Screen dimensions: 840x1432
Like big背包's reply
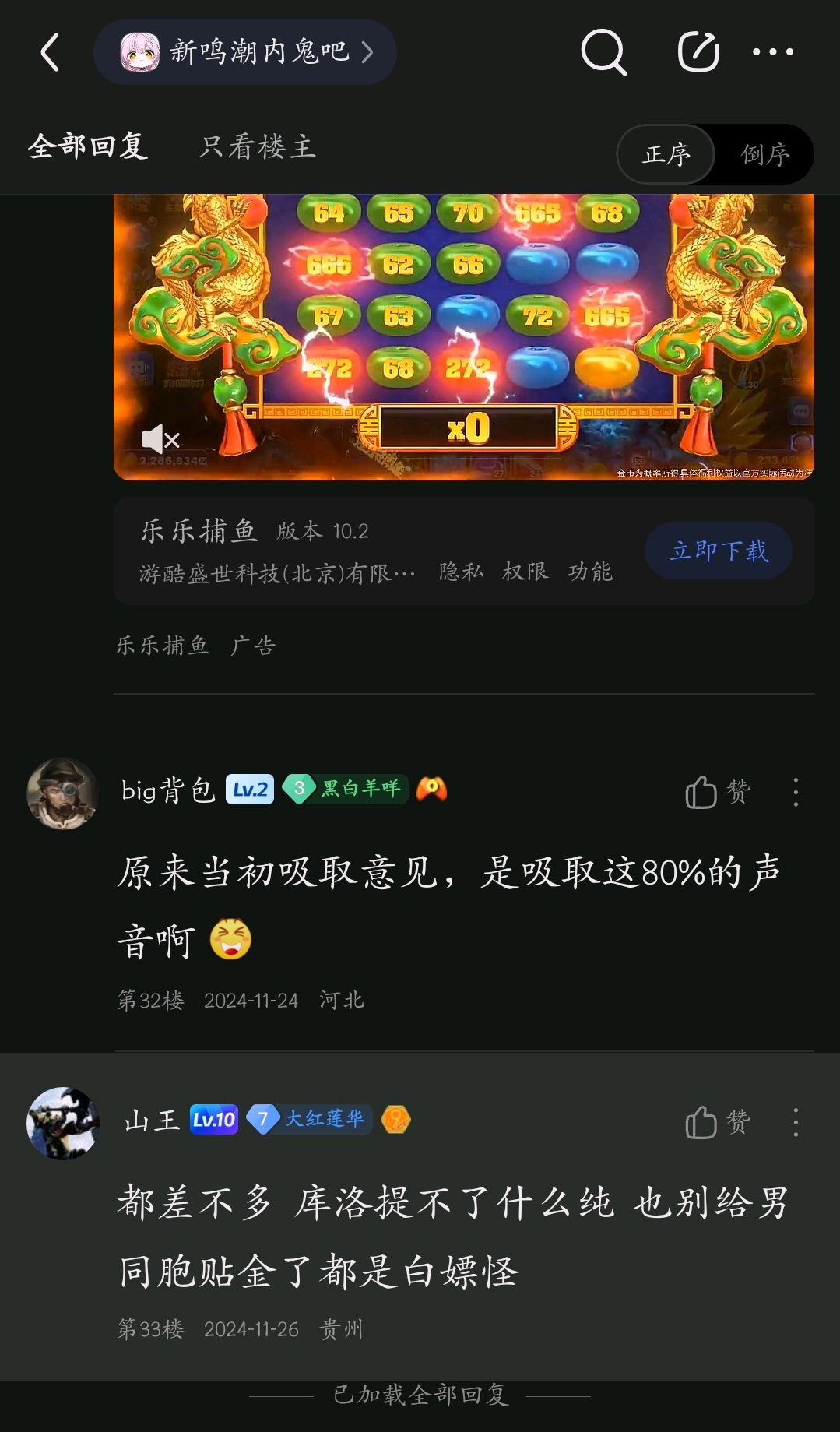pyautogui.click(x=716, y=793)
